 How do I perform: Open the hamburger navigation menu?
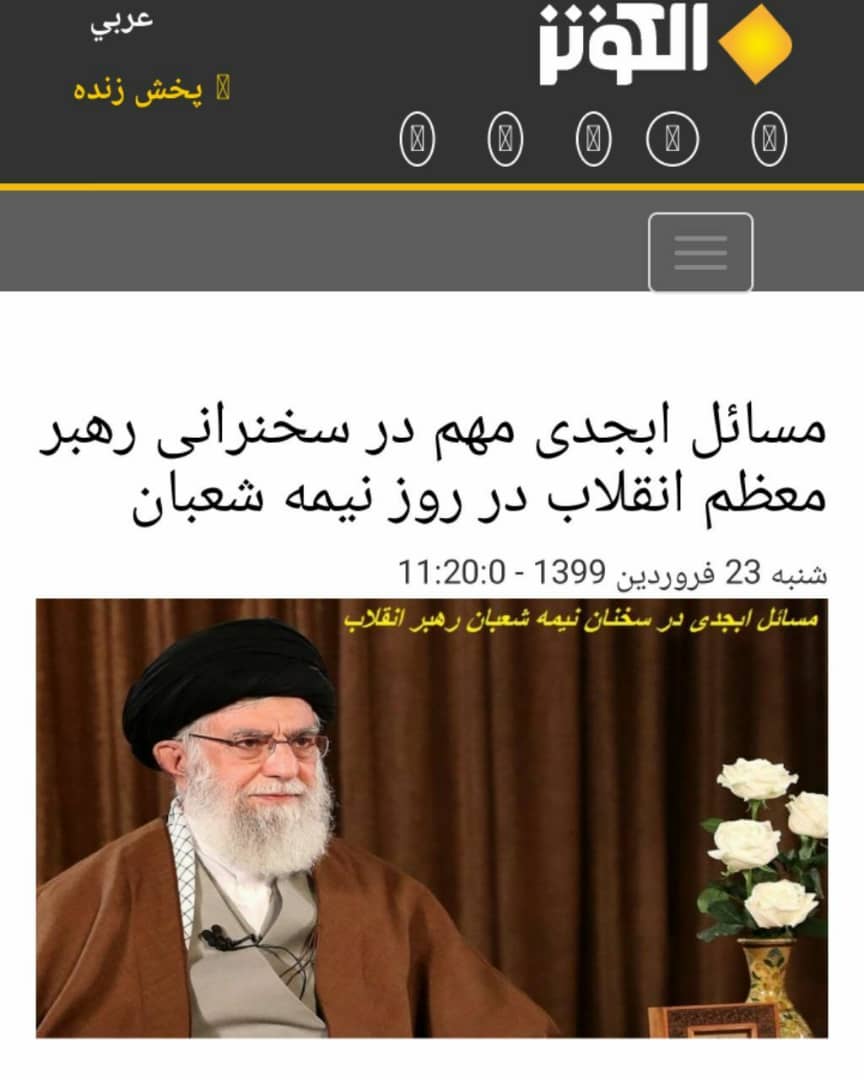700,252
